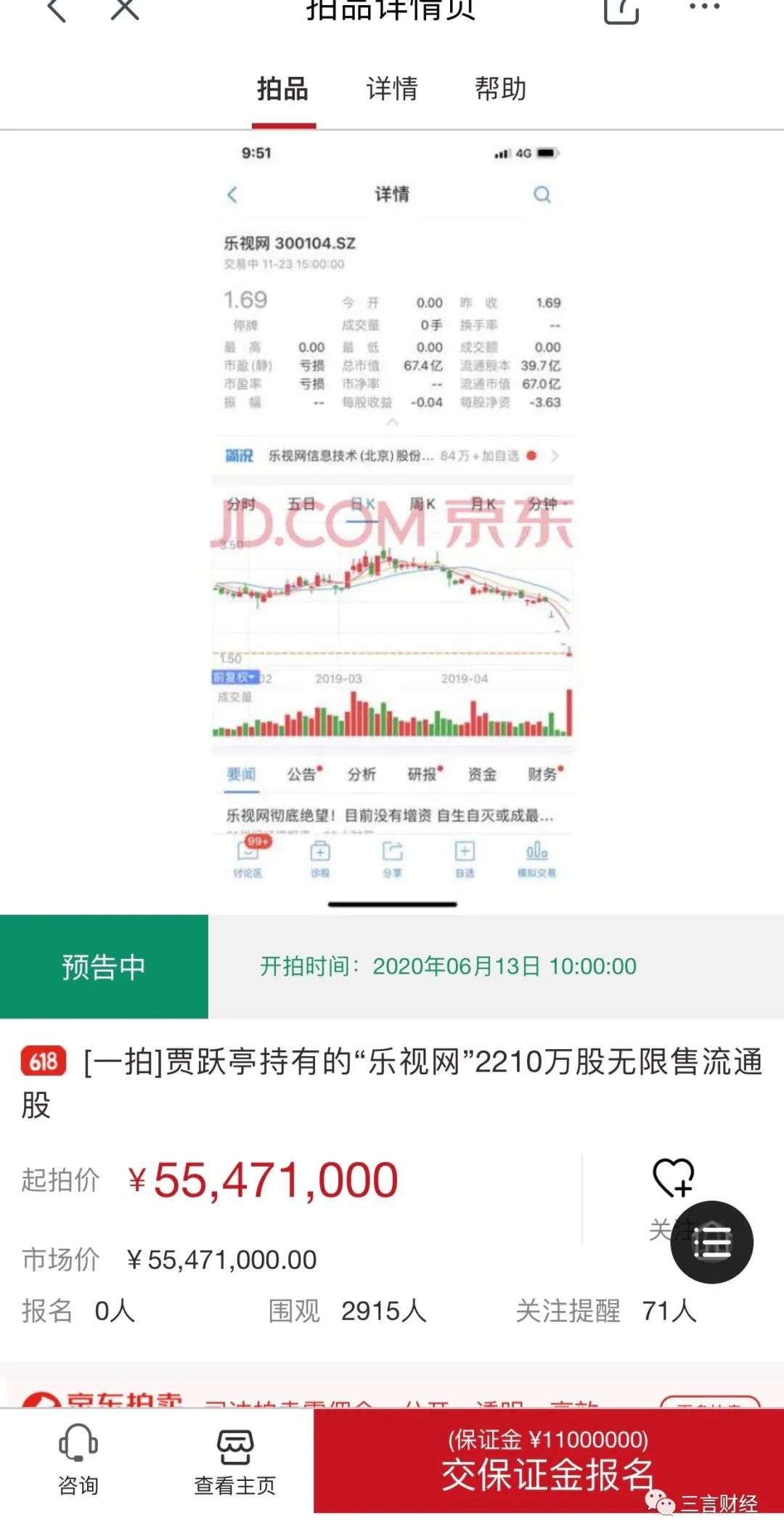Tap 交保证金报名 to pay the deposit

coord(548,1461)
